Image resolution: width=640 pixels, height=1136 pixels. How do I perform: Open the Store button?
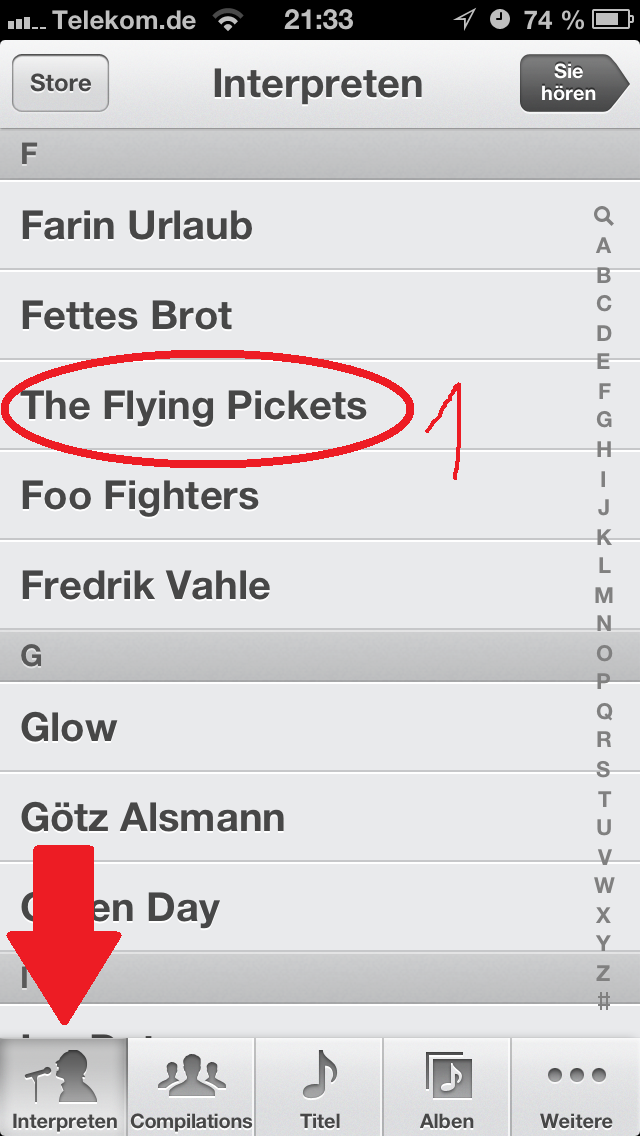[x=60, y=83]
